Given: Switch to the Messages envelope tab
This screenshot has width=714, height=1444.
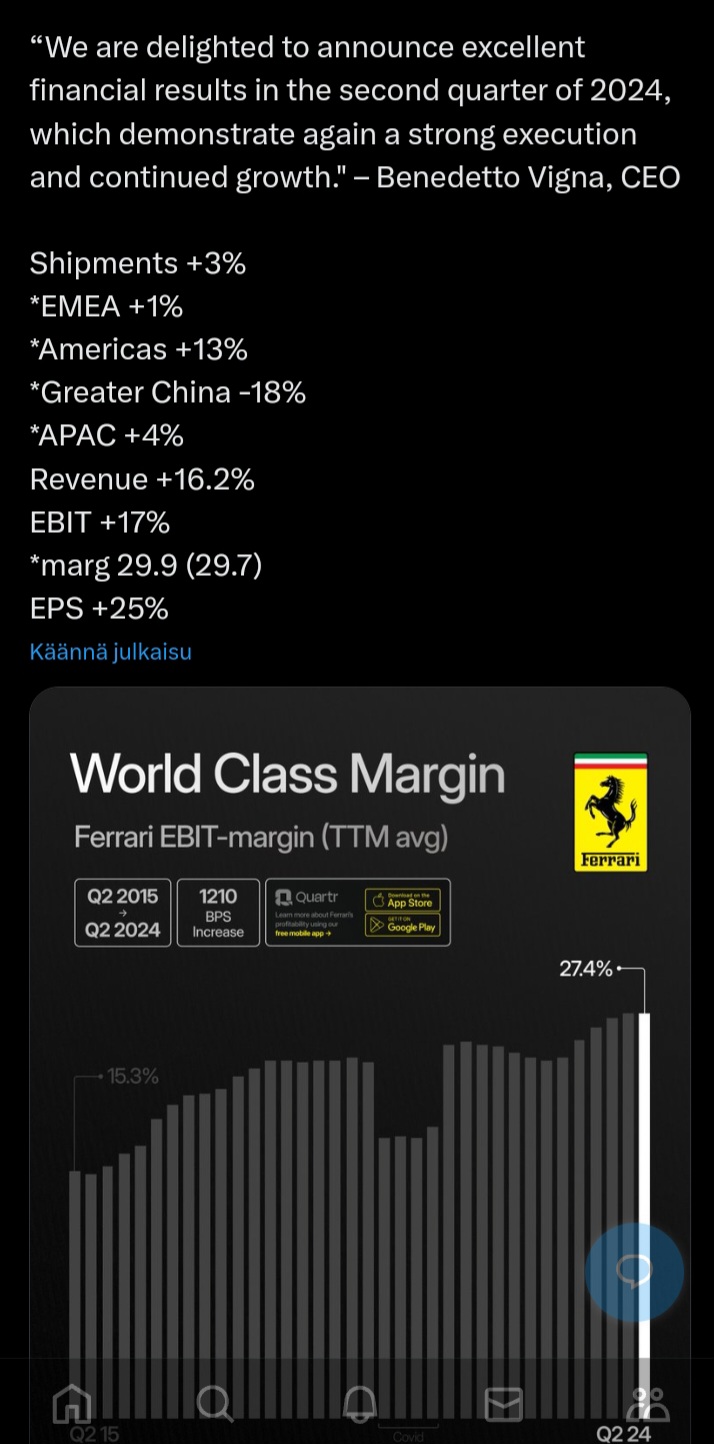Looking at the screenshot, I should [x=503, y=1403].
